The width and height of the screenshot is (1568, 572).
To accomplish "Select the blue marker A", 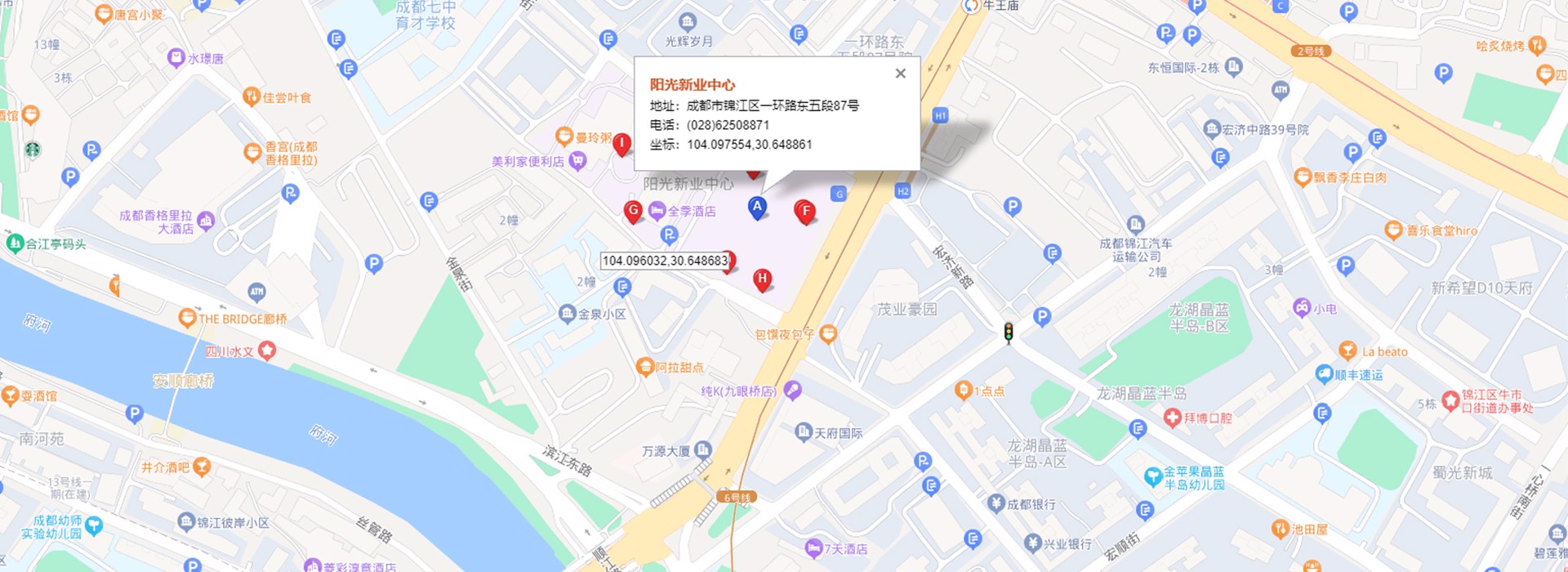I will pos(757,207).
